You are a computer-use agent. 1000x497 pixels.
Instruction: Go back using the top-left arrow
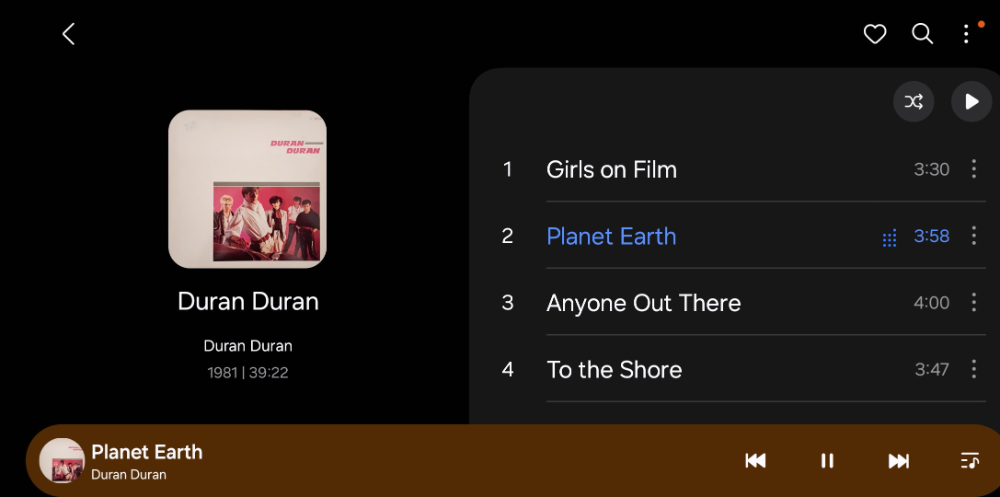point(68,34)
